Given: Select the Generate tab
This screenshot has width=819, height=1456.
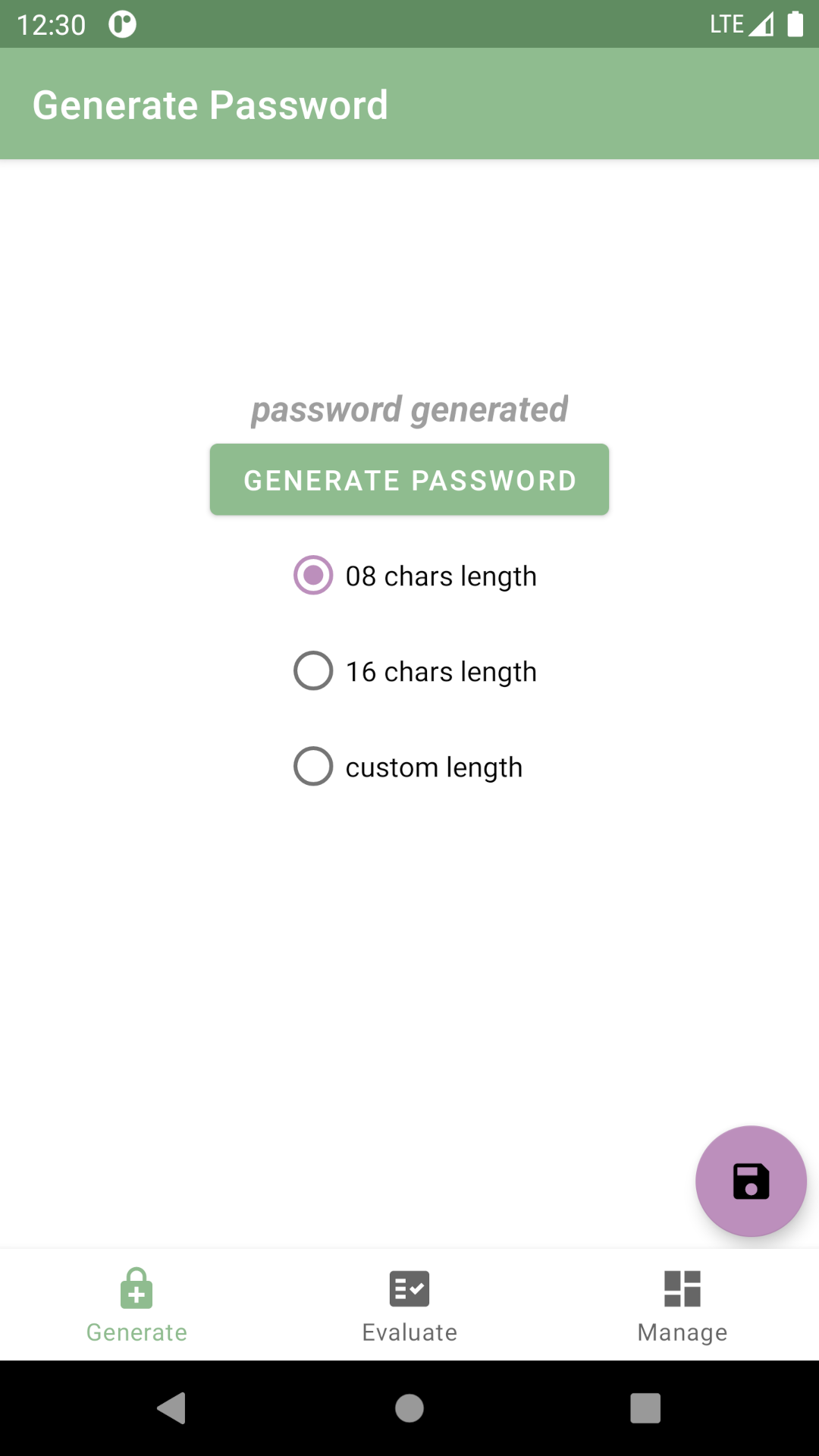Looking at the screenshot, I should [x=136, y=1304].
